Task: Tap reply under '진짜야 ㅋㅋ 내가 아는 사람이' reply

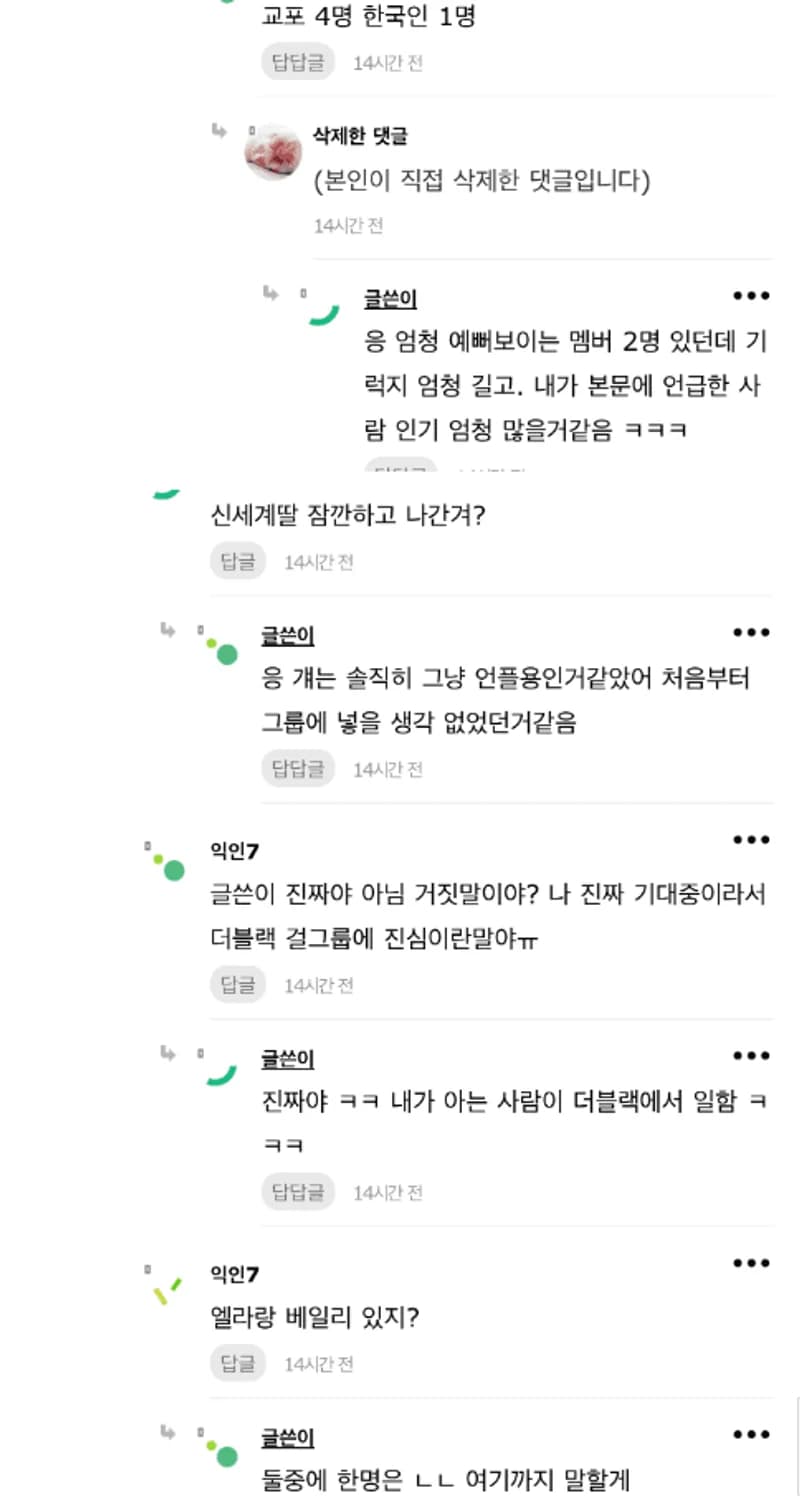Action: [298, 1192]
